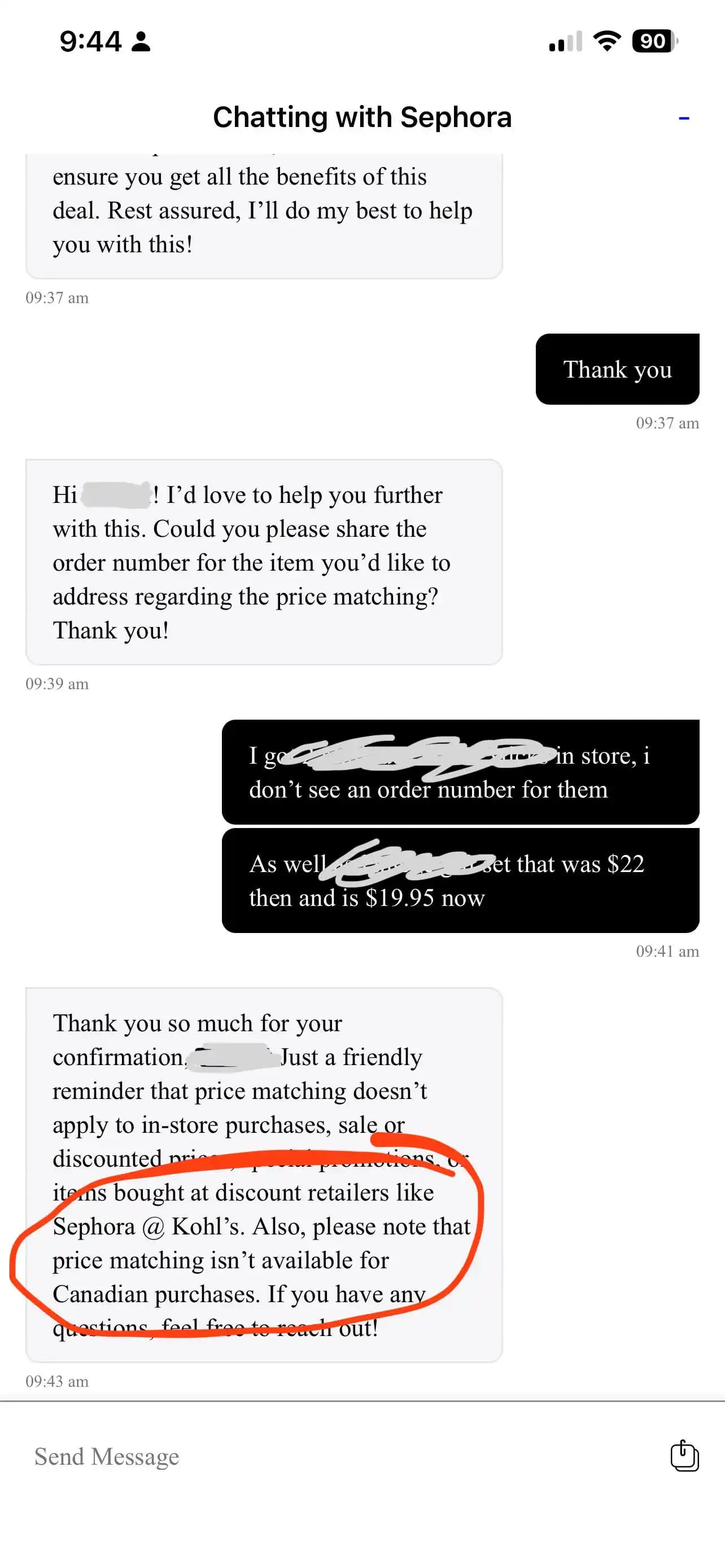Minimize the Sephora chat window
Screen dimensions: 725x1568
684,118
